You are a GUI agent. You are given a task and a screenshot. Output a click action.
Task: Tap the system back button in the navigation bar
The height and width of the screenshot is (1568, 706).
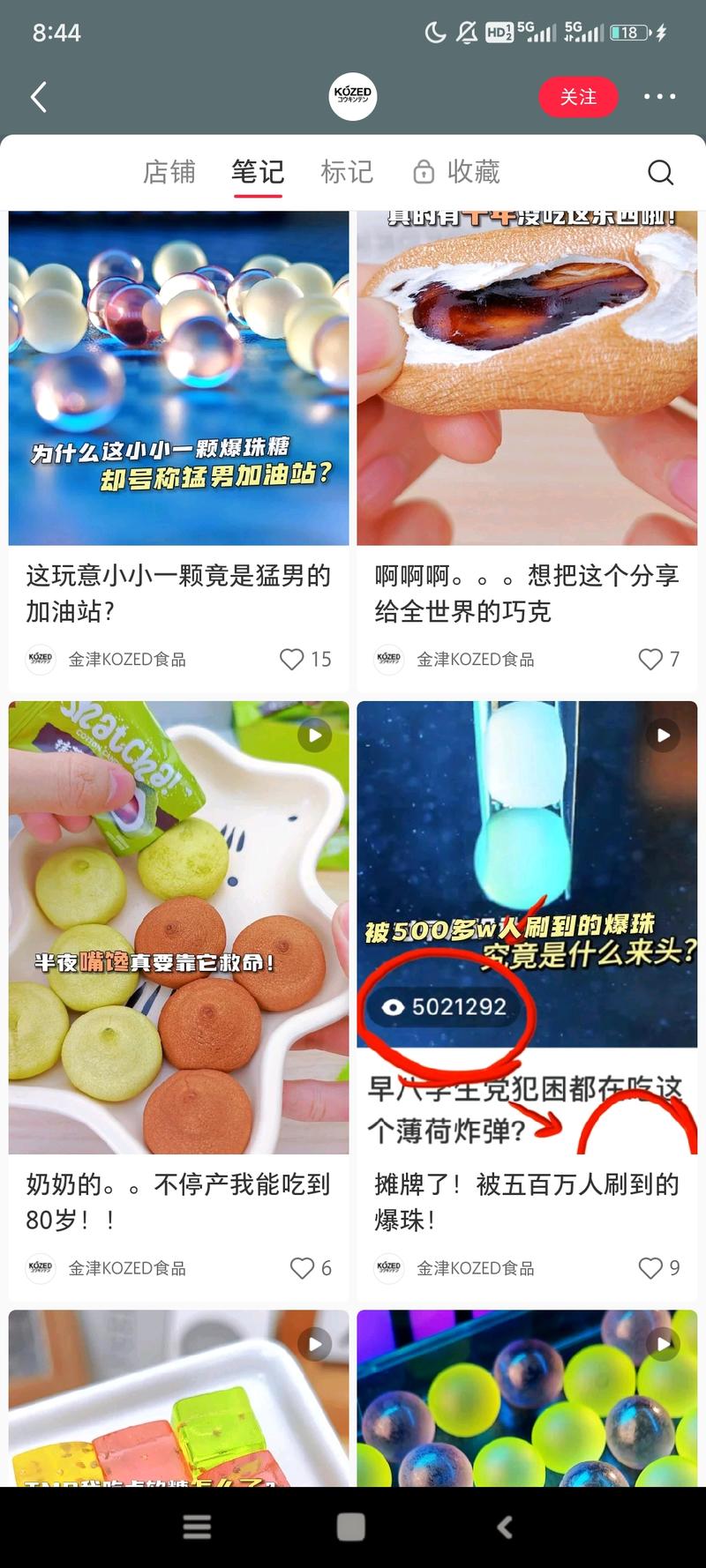pyautogui.click(x=505, y=1527)
